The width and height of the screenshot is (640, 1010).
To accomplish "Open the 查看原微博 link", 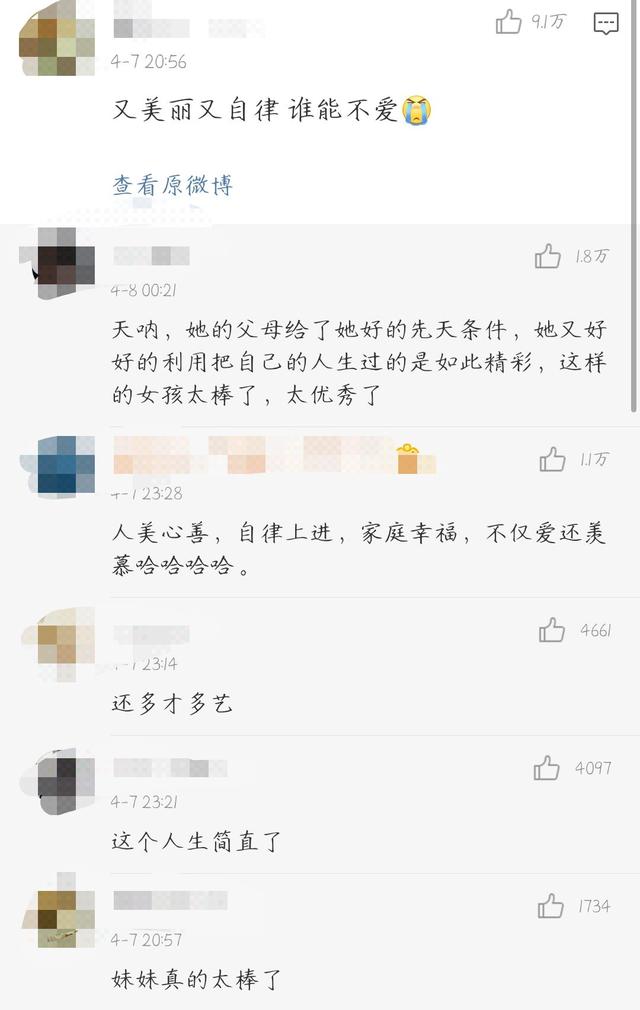I will (x=172, y=185).
